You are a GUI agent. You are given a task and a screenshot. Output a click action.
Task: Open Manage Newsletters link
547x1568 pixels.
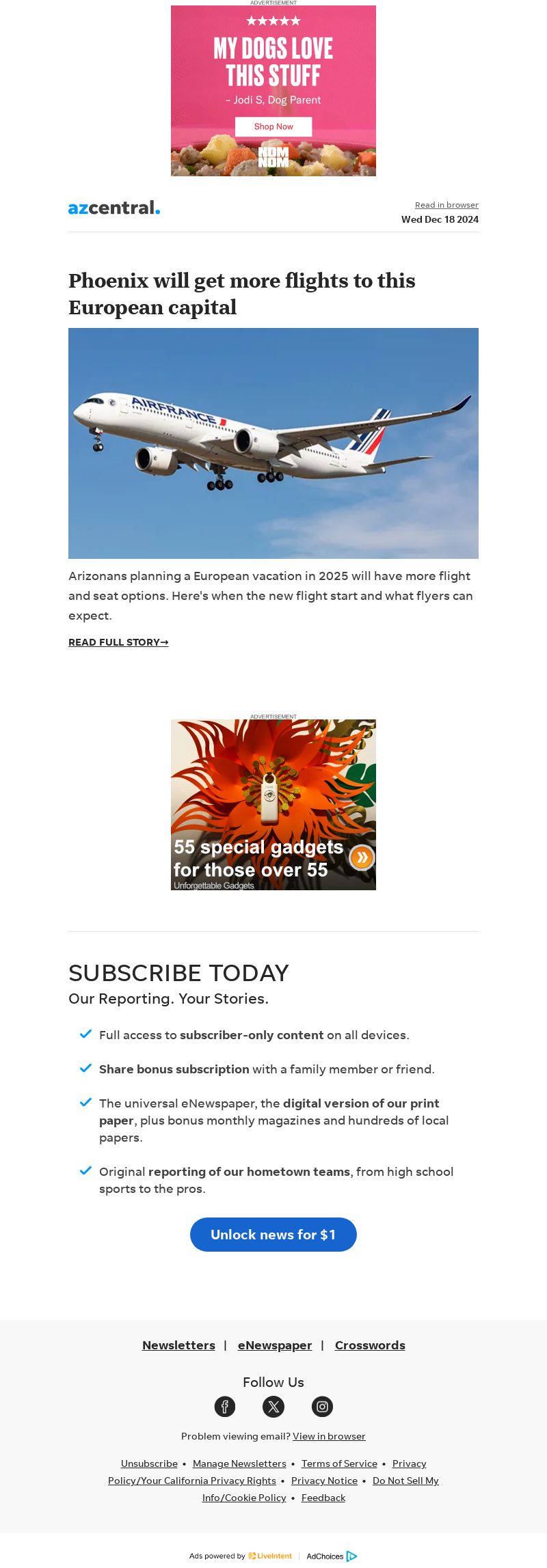(239, 1463)
